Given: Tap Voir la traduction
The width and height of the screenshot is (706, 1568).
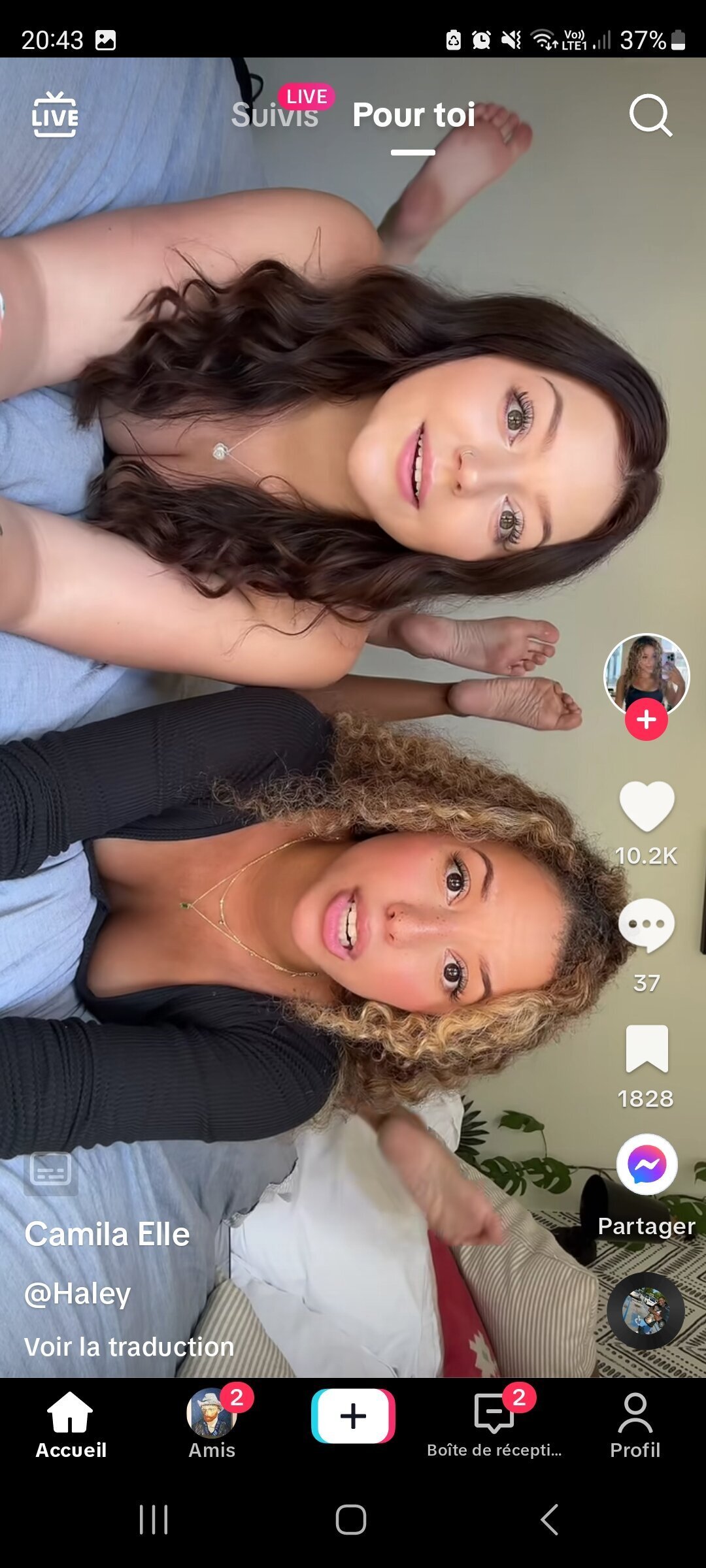Looking at the screenshot, I should pos(129,1347).
